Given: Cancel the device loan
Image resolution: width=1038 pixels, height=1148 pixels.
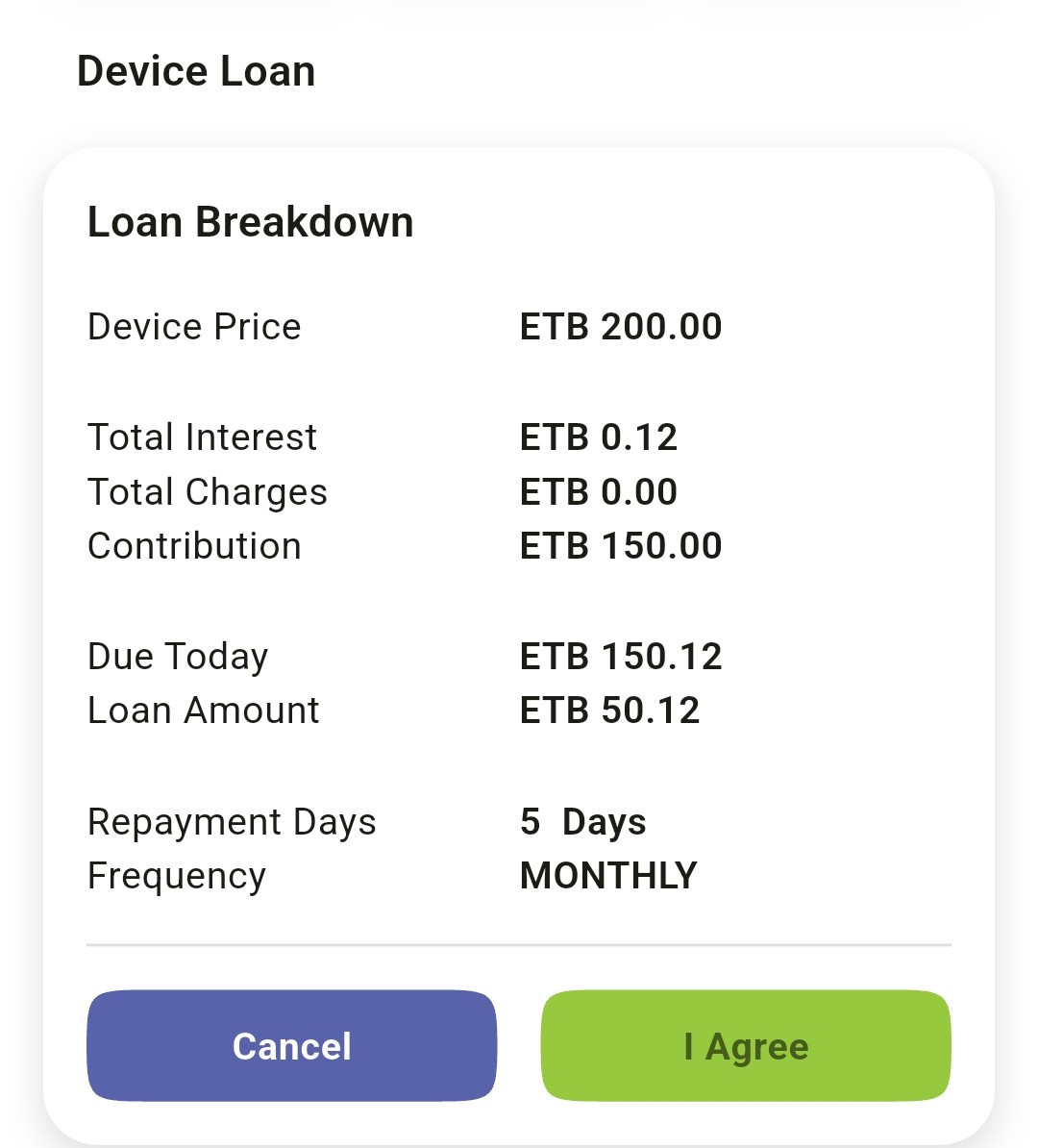Looking at the screenshot, I should click(291, 1046).
